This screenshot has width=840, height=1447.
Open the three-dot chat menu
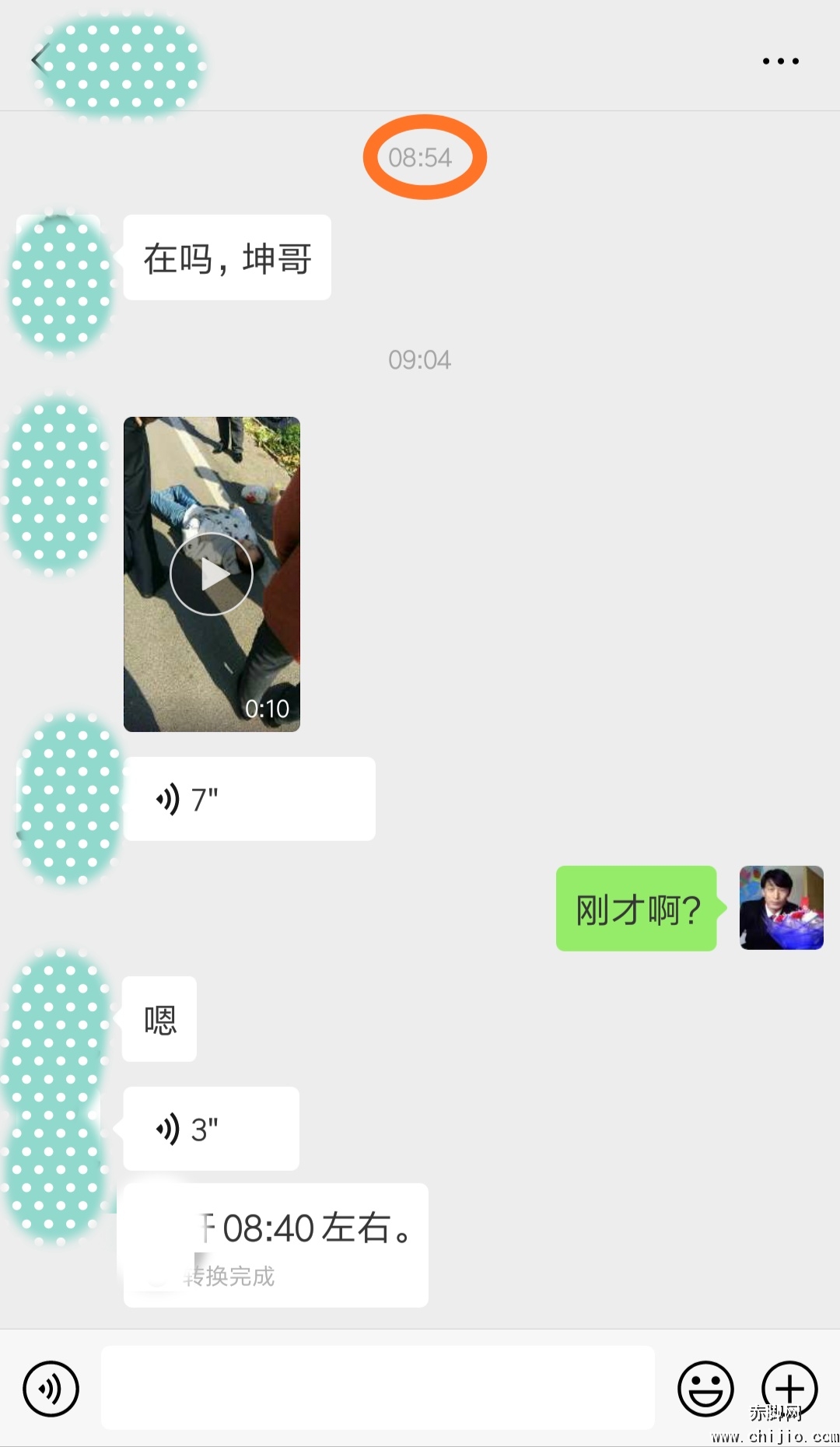[780, 61]
